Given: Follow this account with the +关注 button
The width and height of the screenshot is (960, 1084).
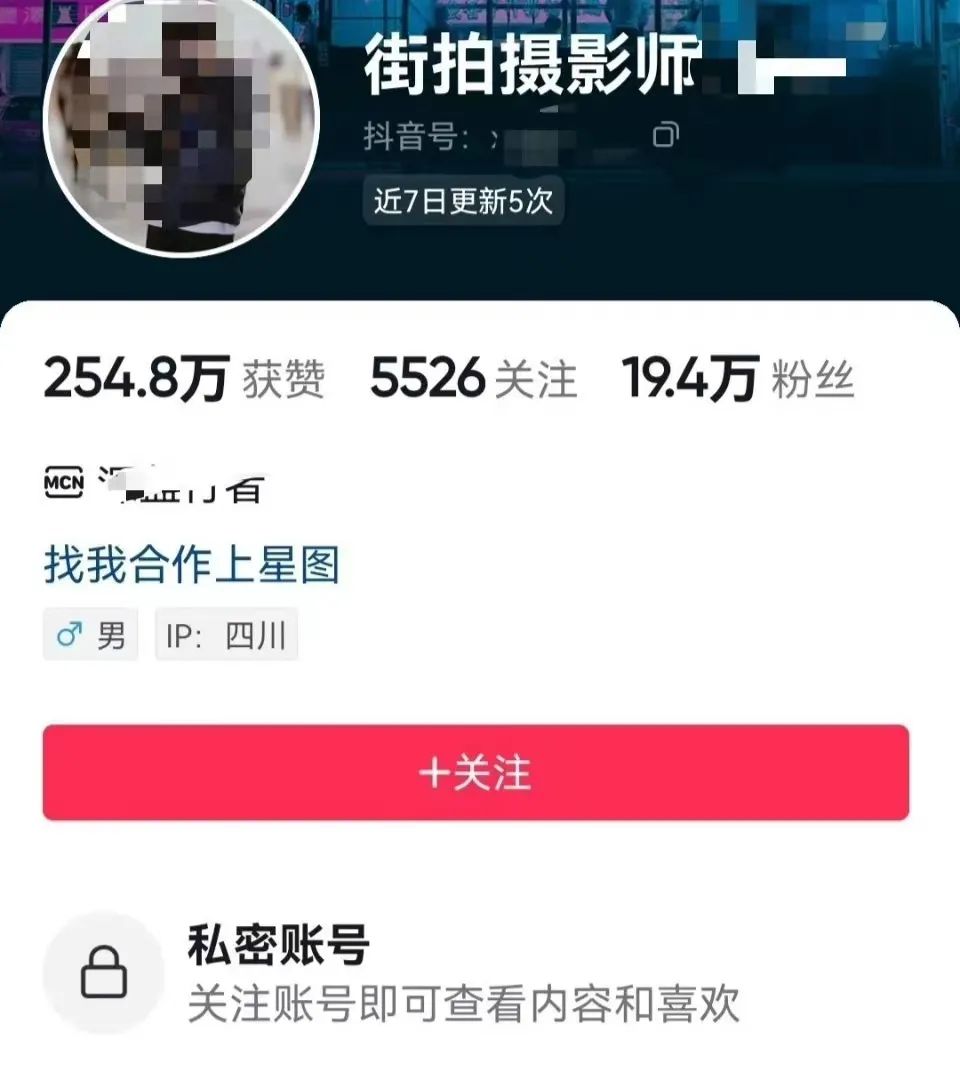Looking at the screenshot, I should pyautogui.click(x=475, y=773).
